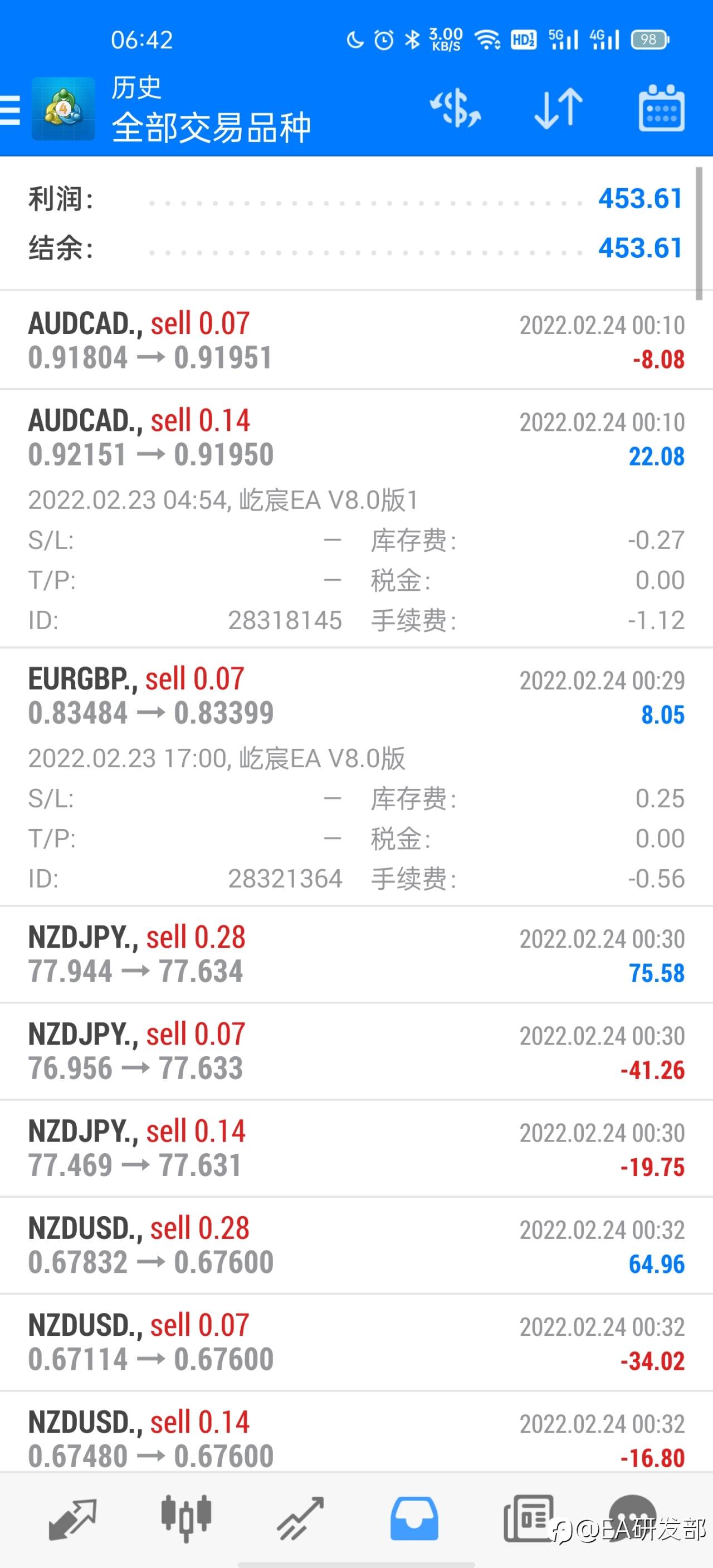Expand the NZDUSD sell 0.07 trade

[x=356, y=1343]
